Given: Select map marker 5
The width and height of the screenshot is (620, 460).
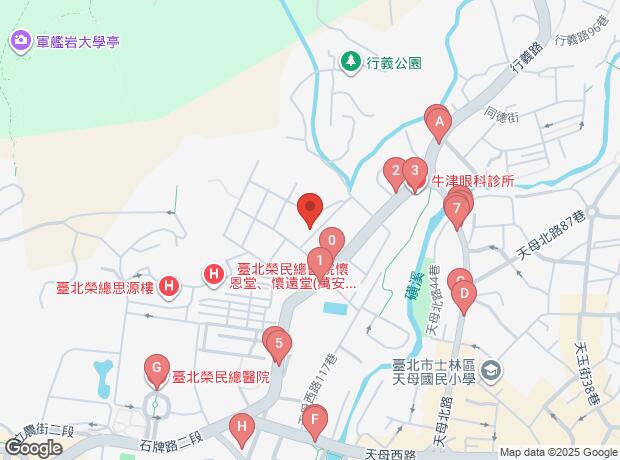Looking at the screenshot, I should click(280, 347).
